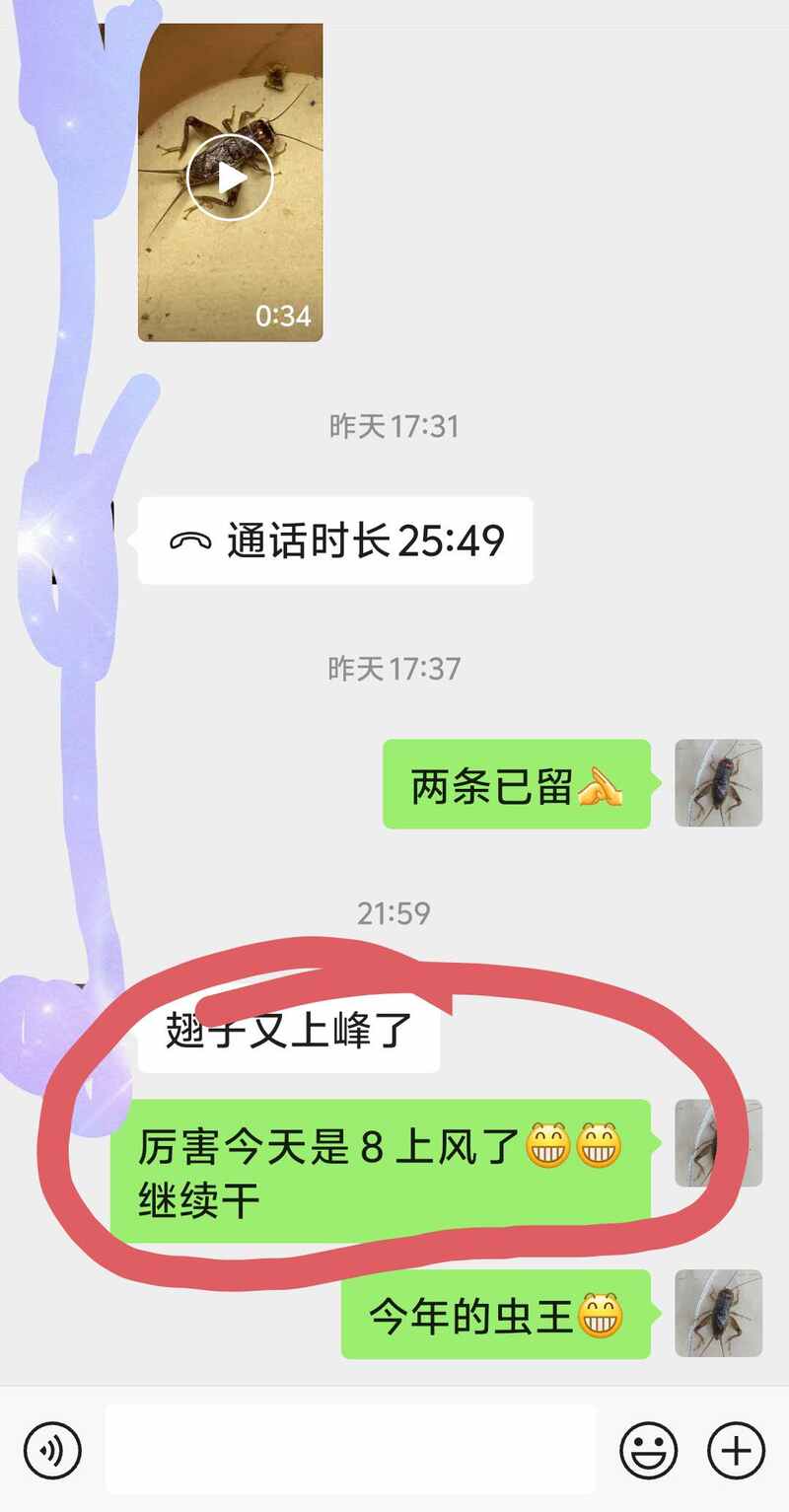Viewport: 789px width, 1512px height.
Task: Open avatar beside the 今年的虫王 message
Action: point(718,1313)
